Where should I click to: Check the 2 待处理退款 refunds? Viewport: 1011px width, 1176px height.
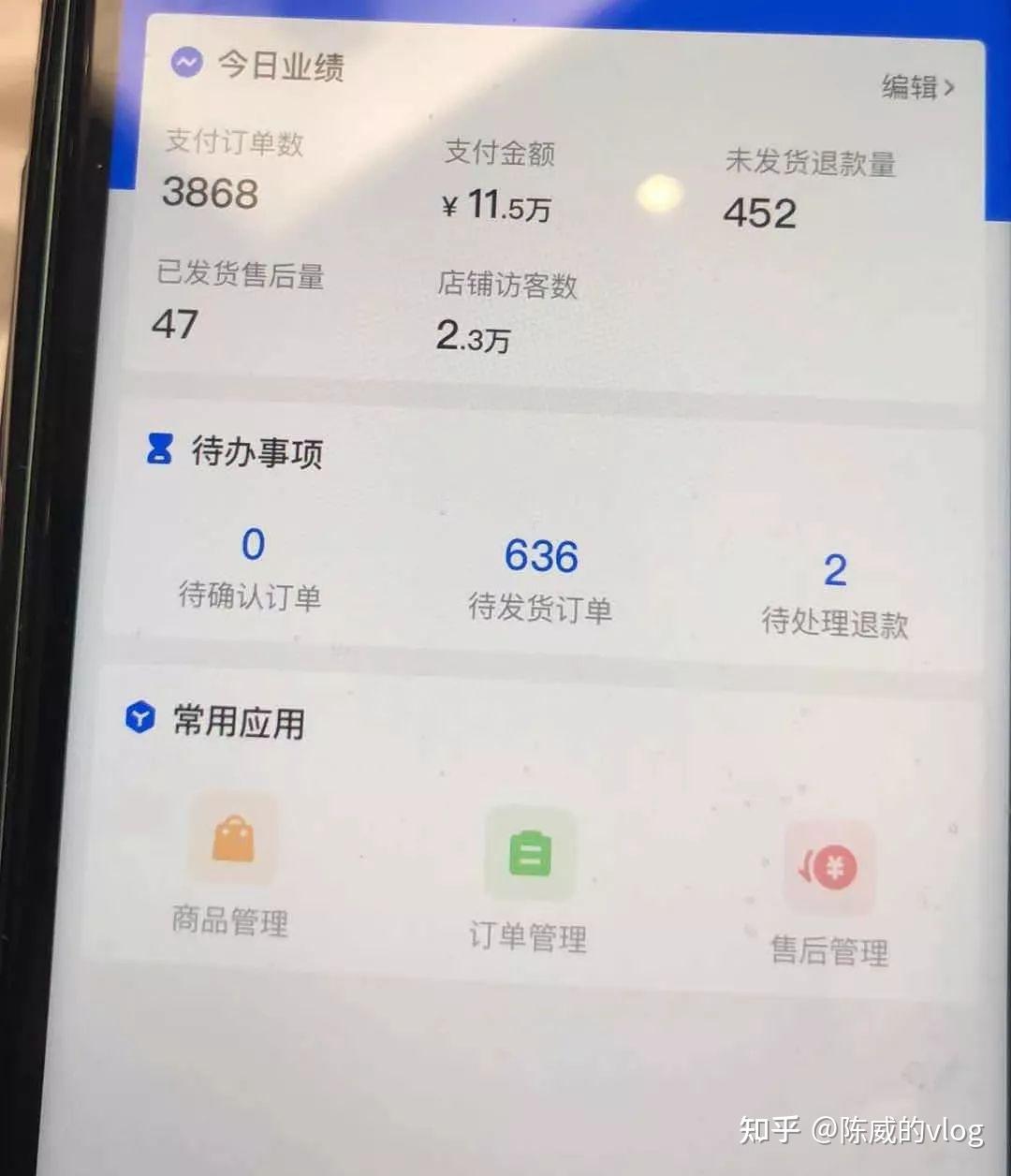835,595
